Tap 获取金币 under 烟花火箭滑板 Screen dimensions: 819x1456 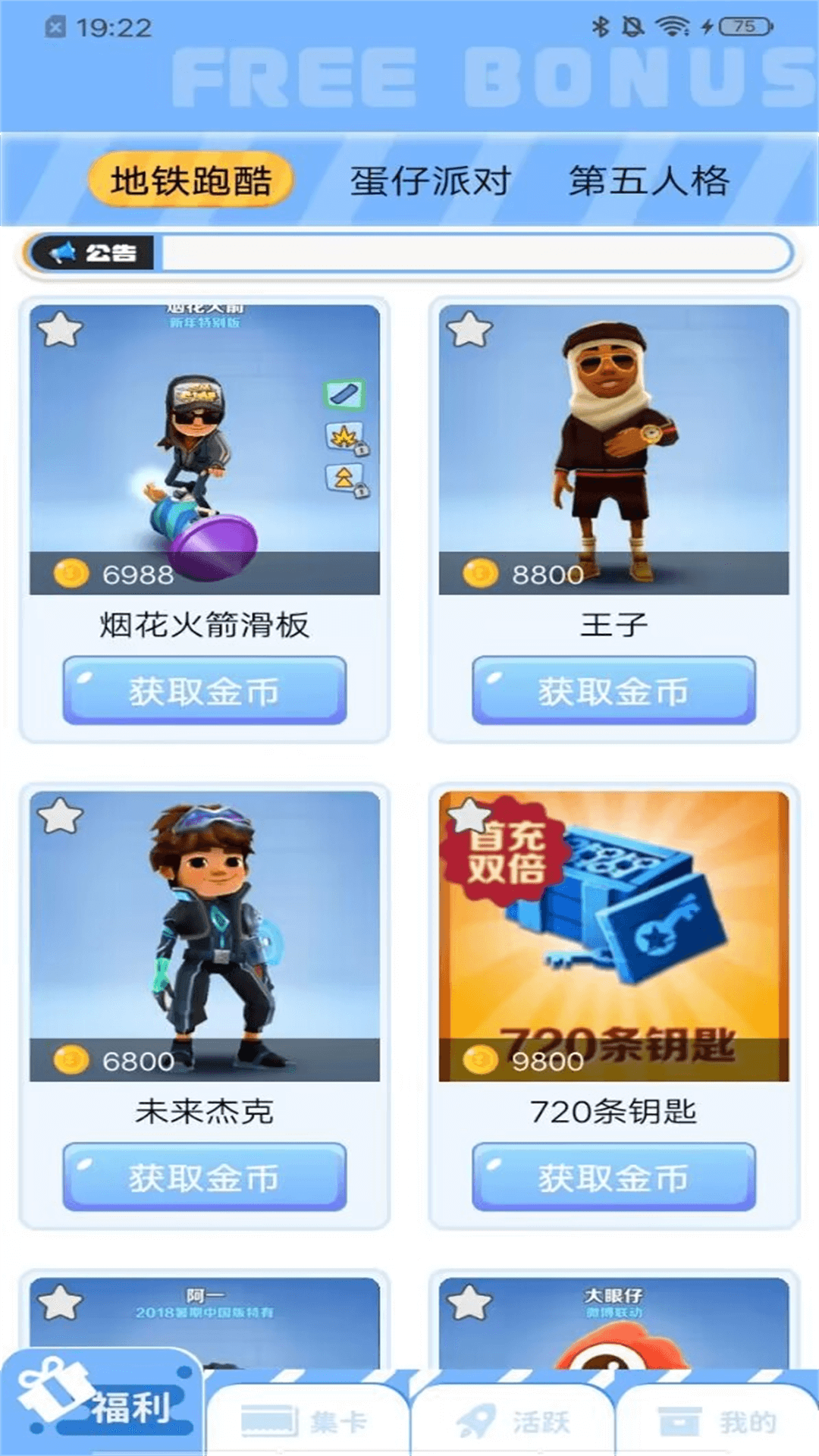pyautogui.click(x=204, y=691)
